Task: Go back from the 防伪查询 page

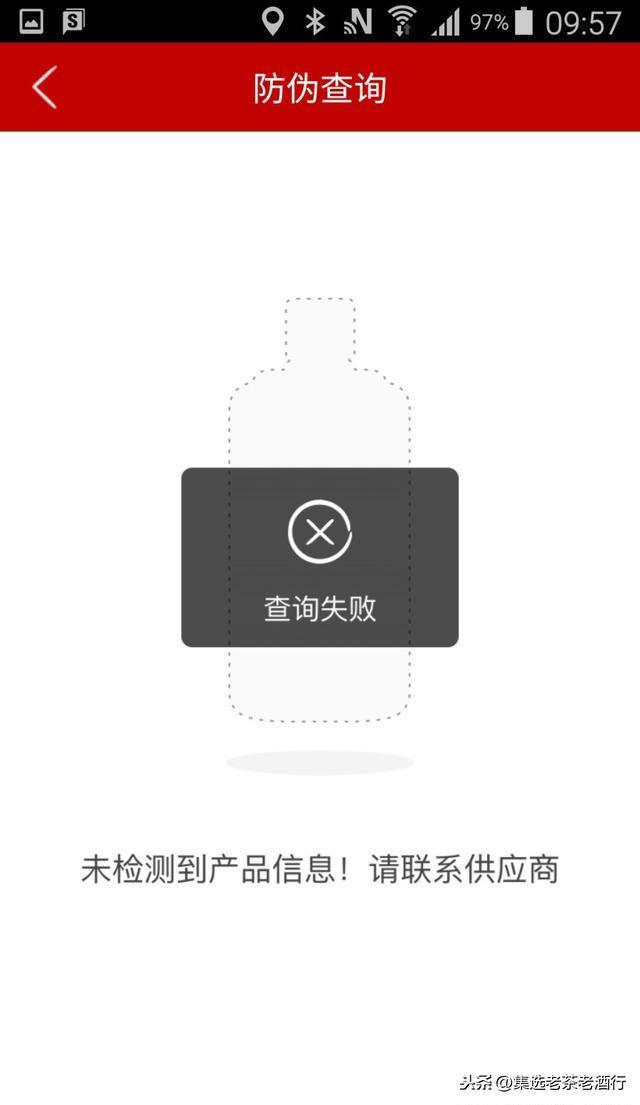Action: click(45, 88)
